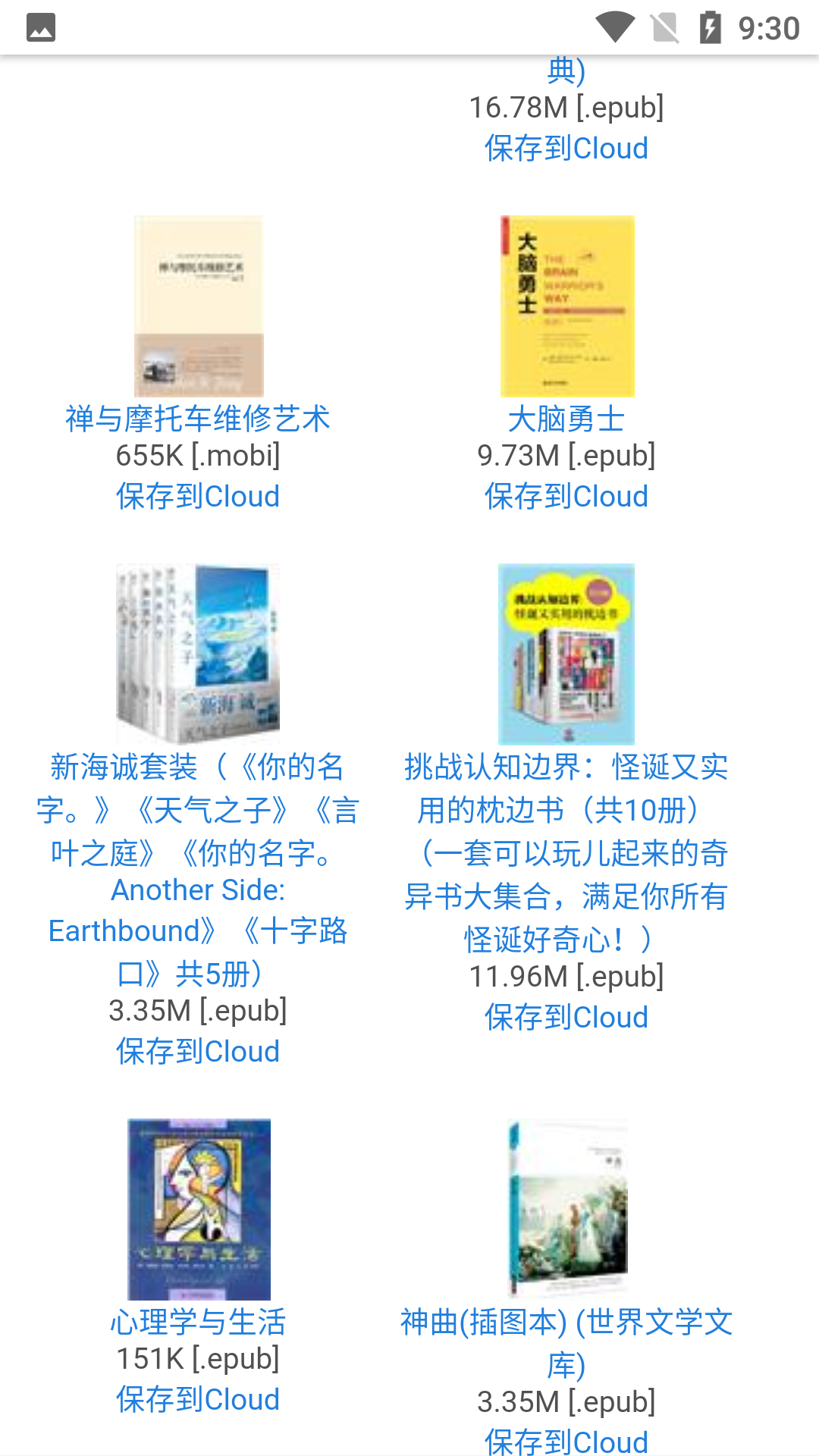This screenshot has width=819, height=1456.
Task: Save 神曲(插图本) to Cloud
Action: pos(566,1441)
